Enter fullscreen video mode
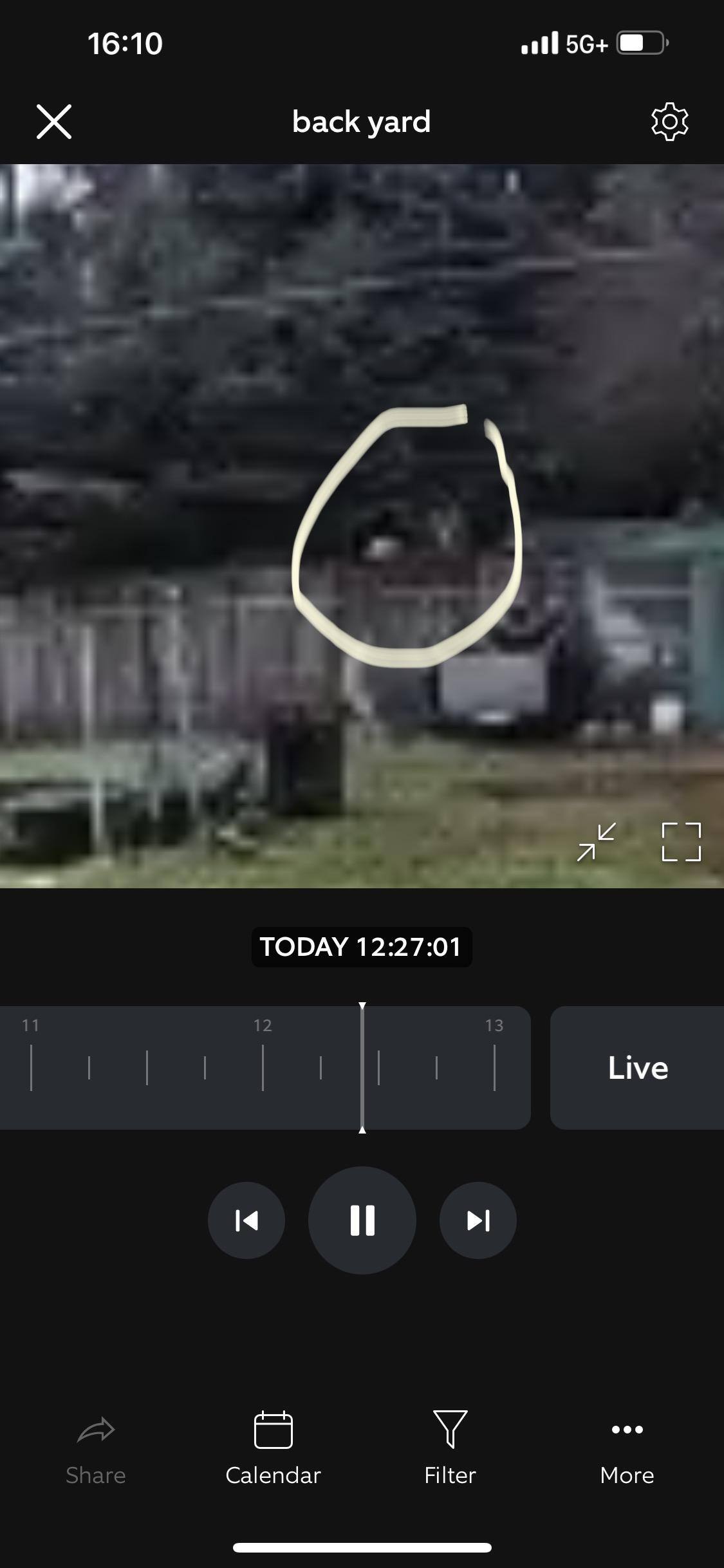Viewport: 724px width, 1568px height. point(681,842)
